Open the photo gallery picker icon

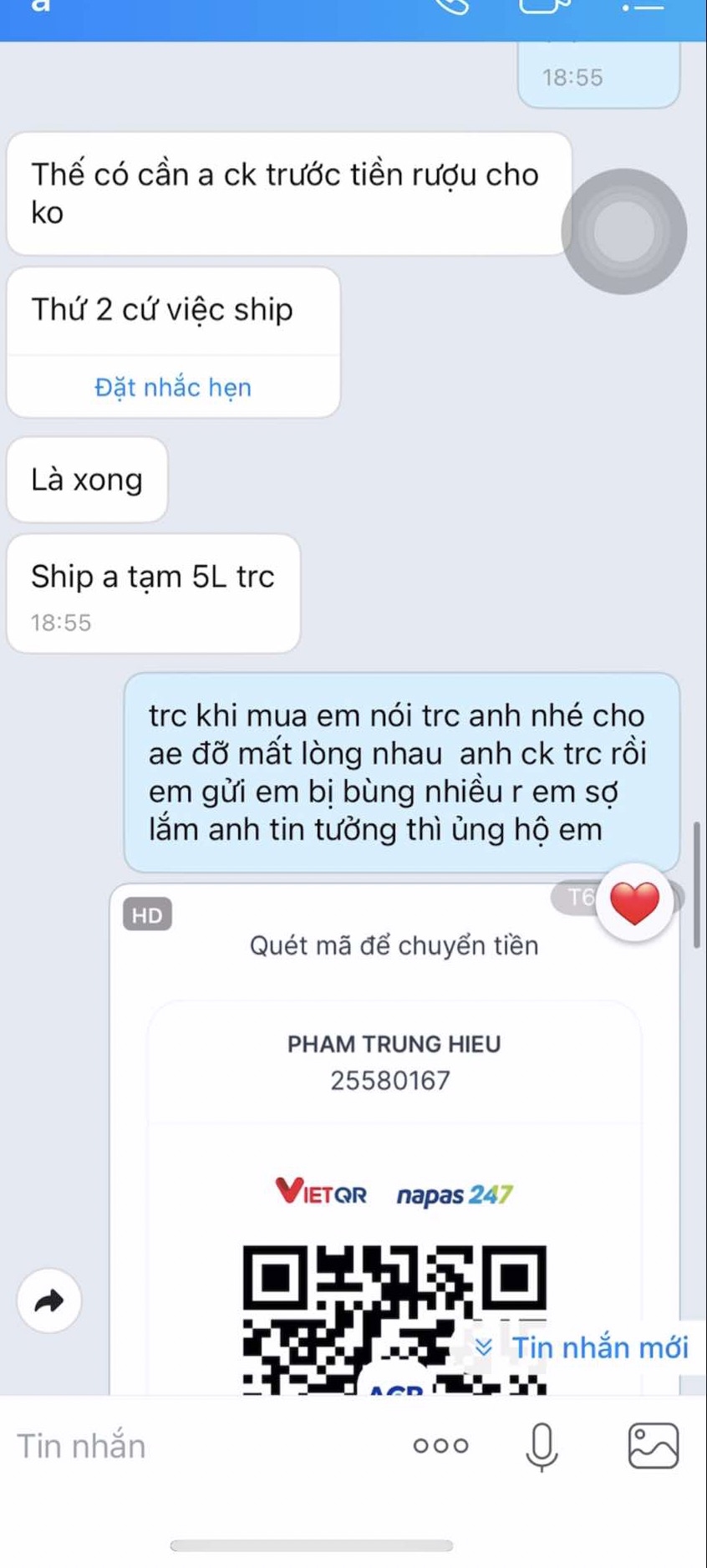coord(653,1446)
